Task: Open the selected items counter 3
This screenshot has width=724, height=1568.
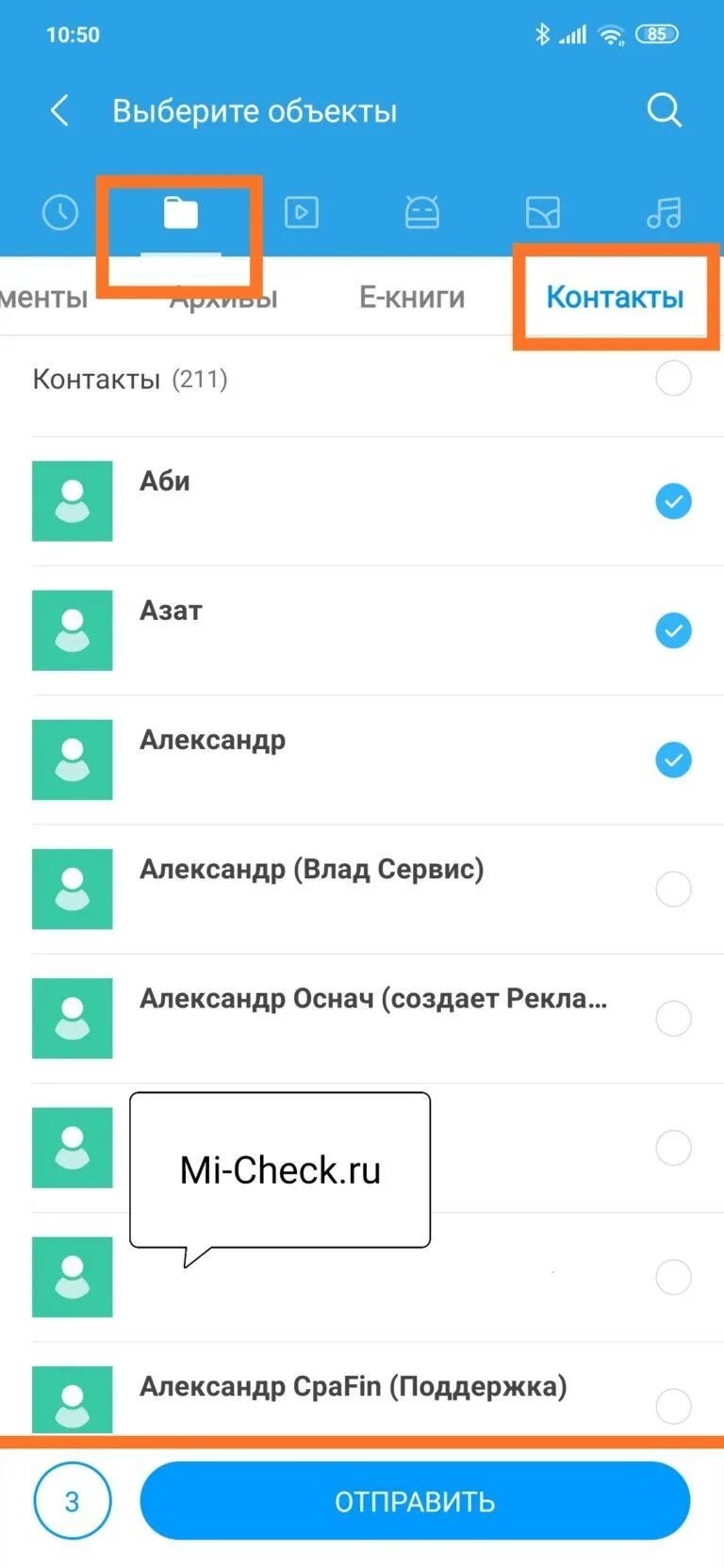Action: (72, 1501)
